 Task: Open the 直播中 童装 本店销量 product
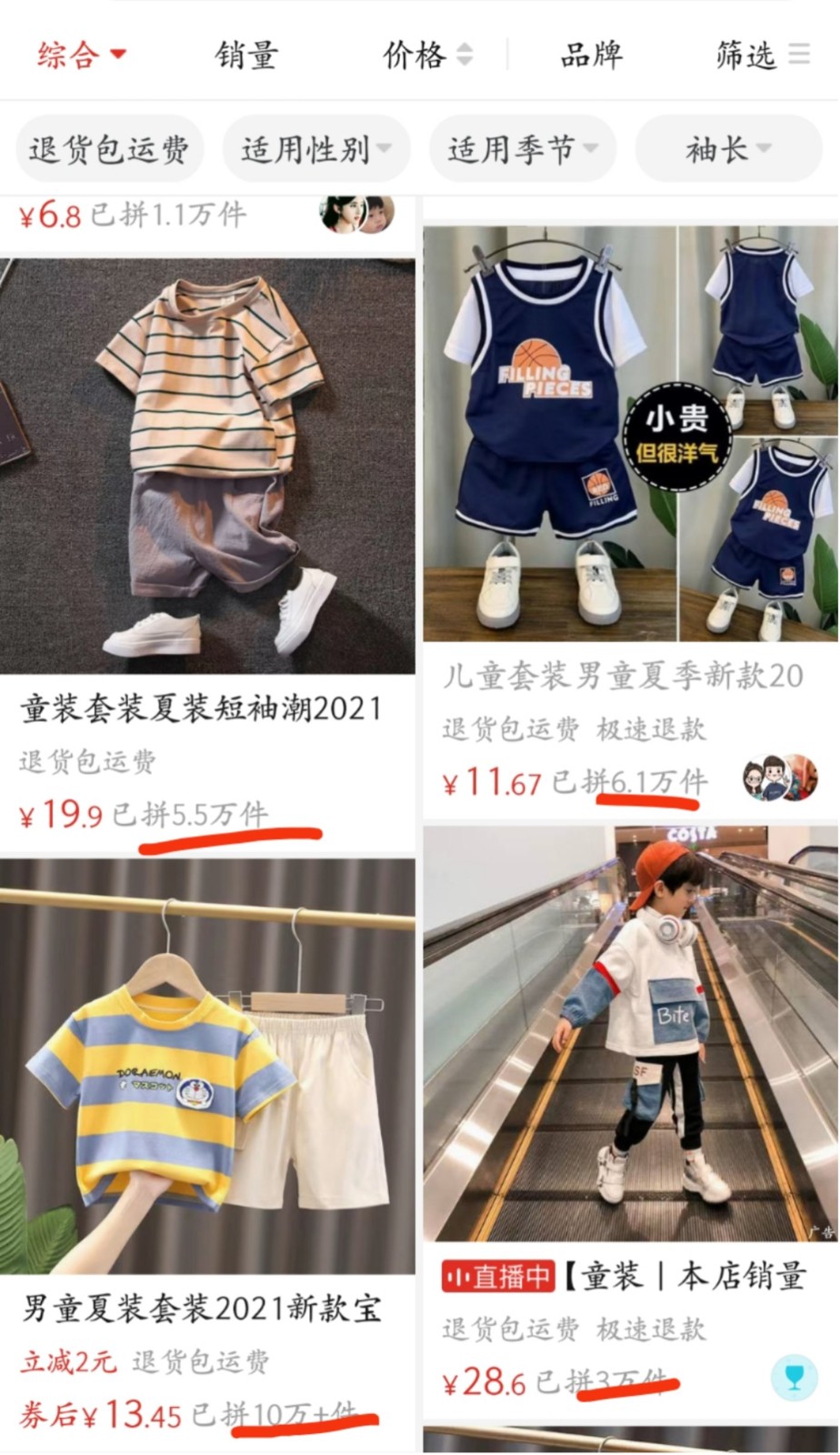coord(629,1035)
